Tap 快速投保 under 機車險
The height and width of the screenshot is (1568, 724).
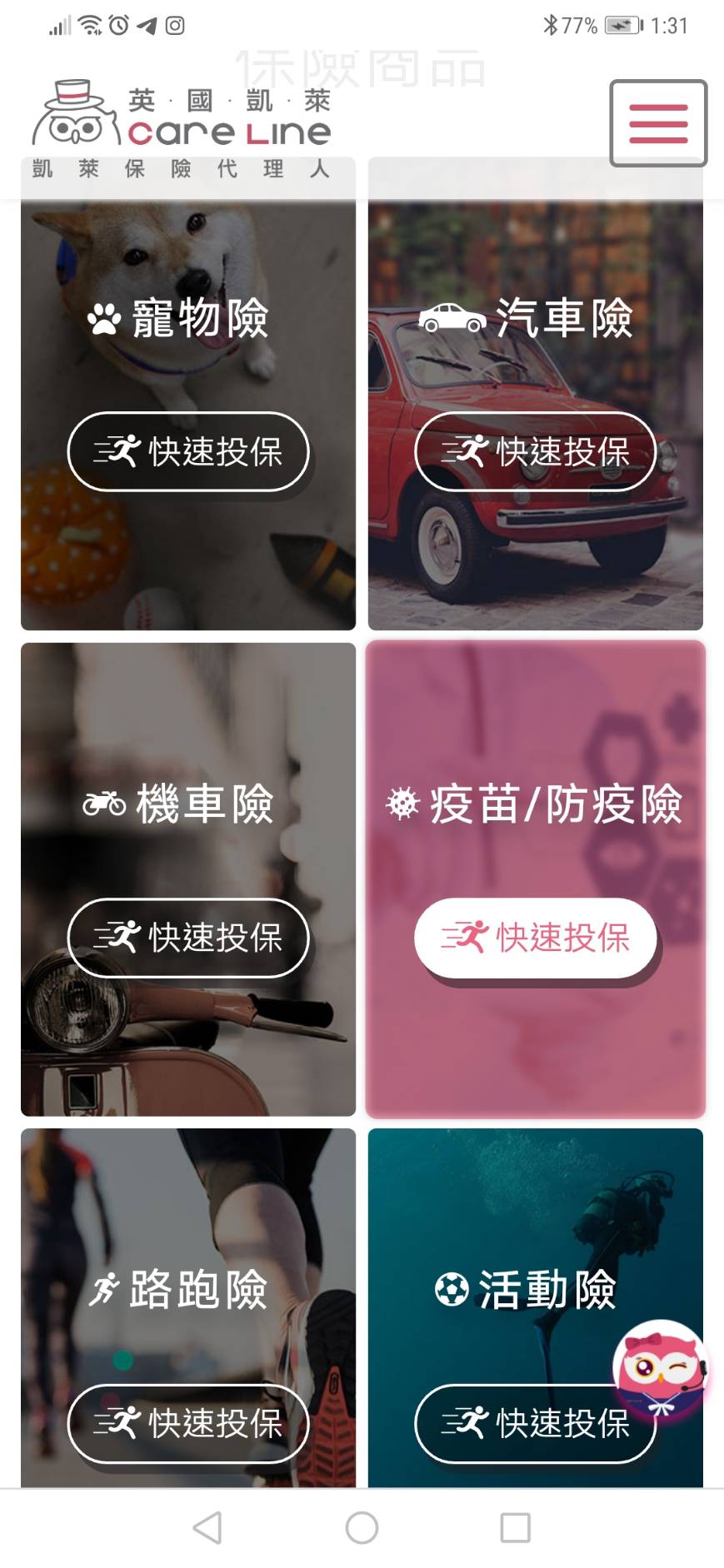pyautogui.click(x=188, y=938)
